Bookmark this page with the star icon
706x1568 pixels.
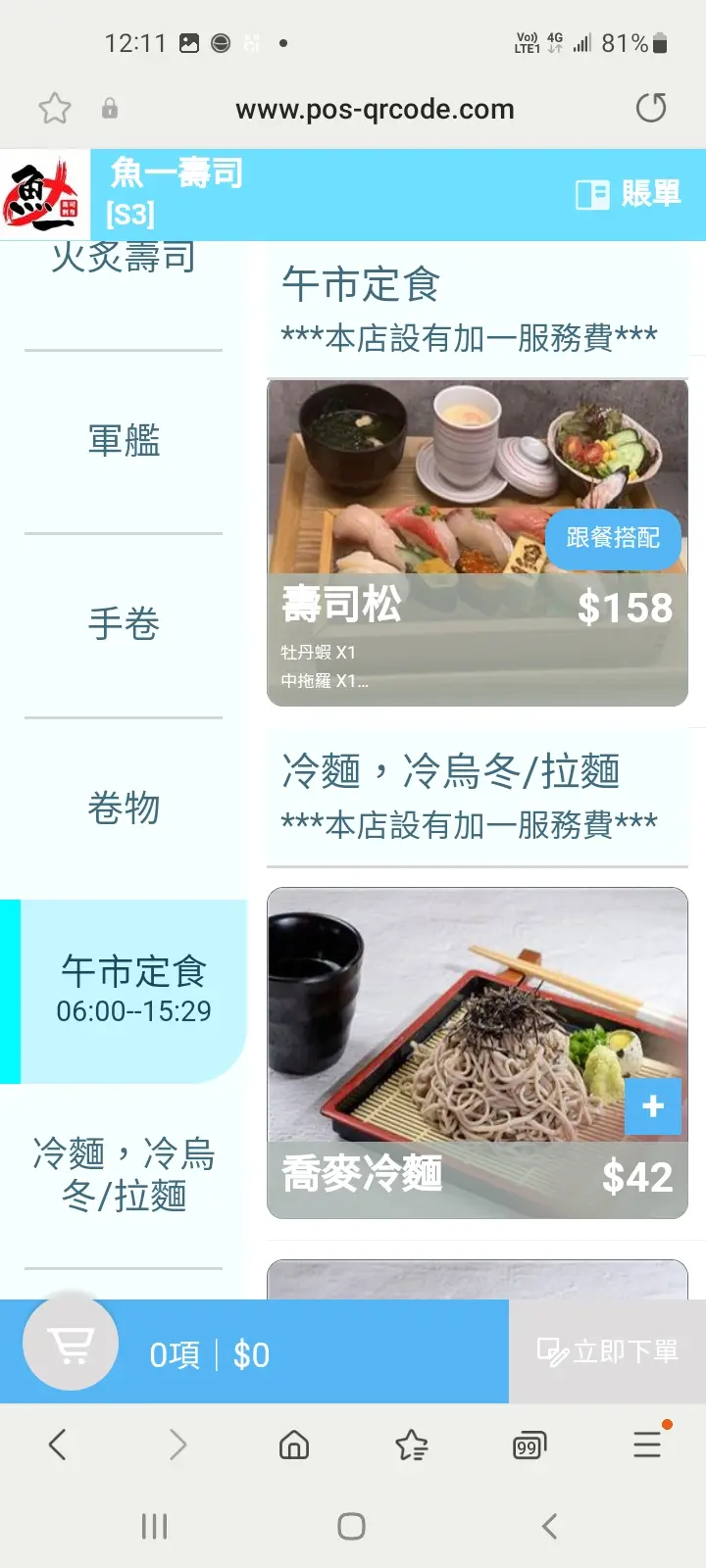(55, 108)
